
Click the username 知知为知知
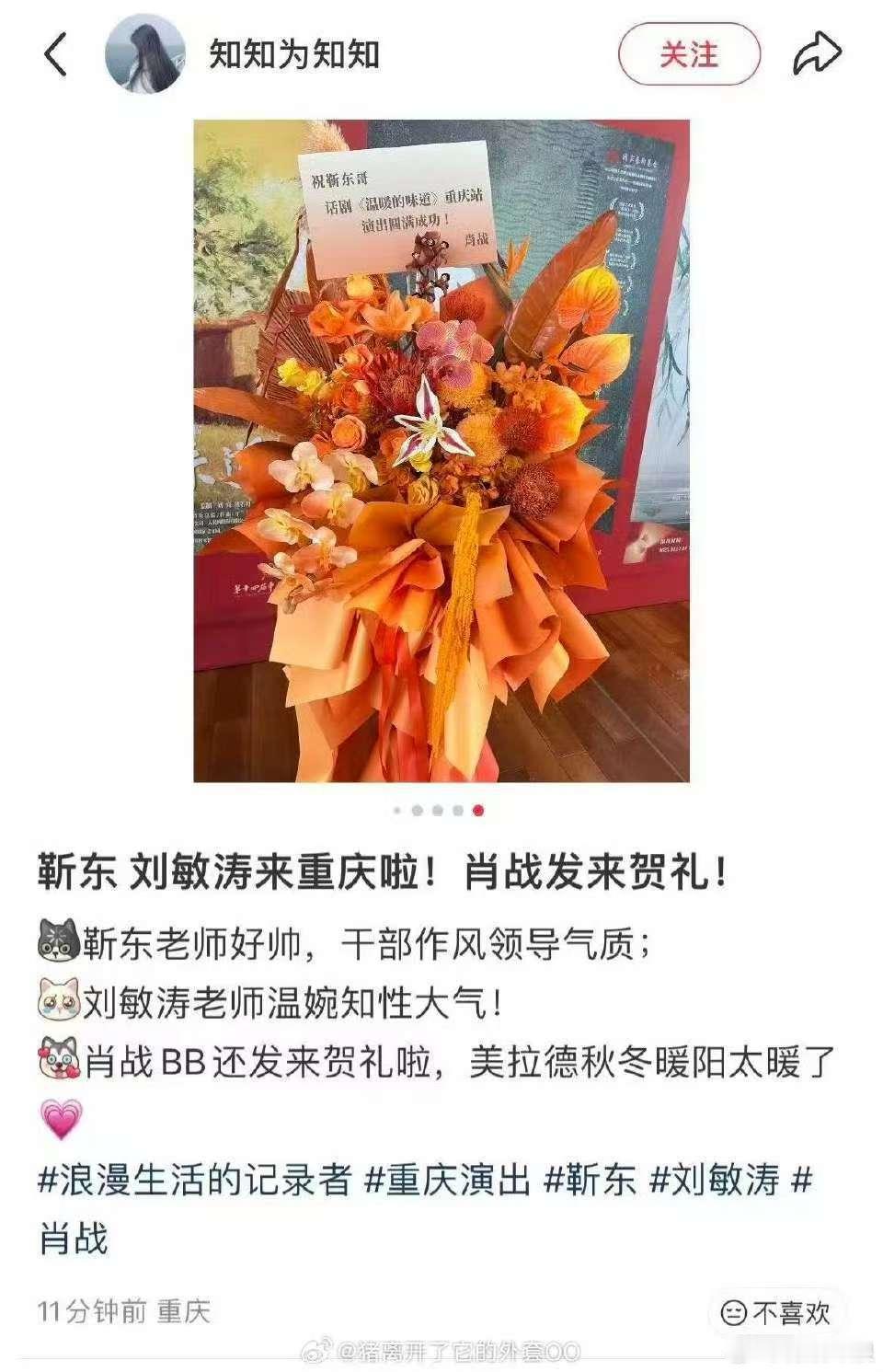click(x=292, y=53)
